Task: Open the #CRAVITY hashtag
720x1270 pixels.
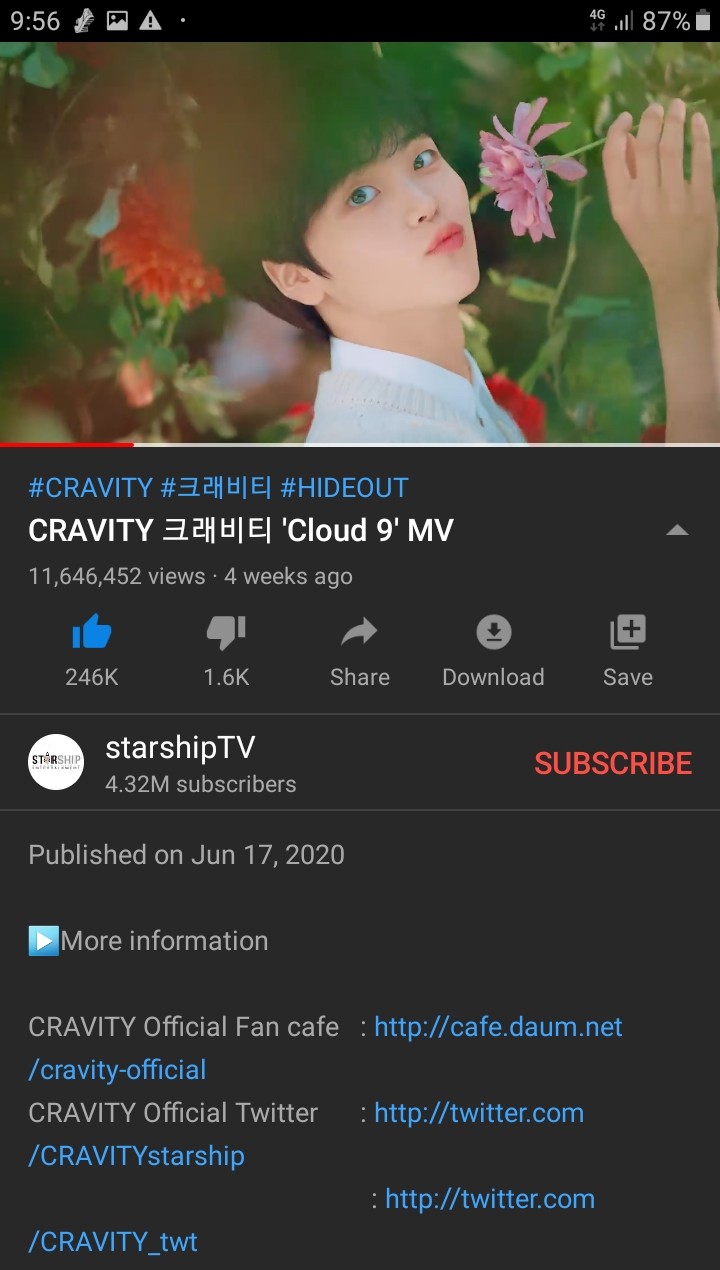Action: pyautogui.click(x=90, y=488)
